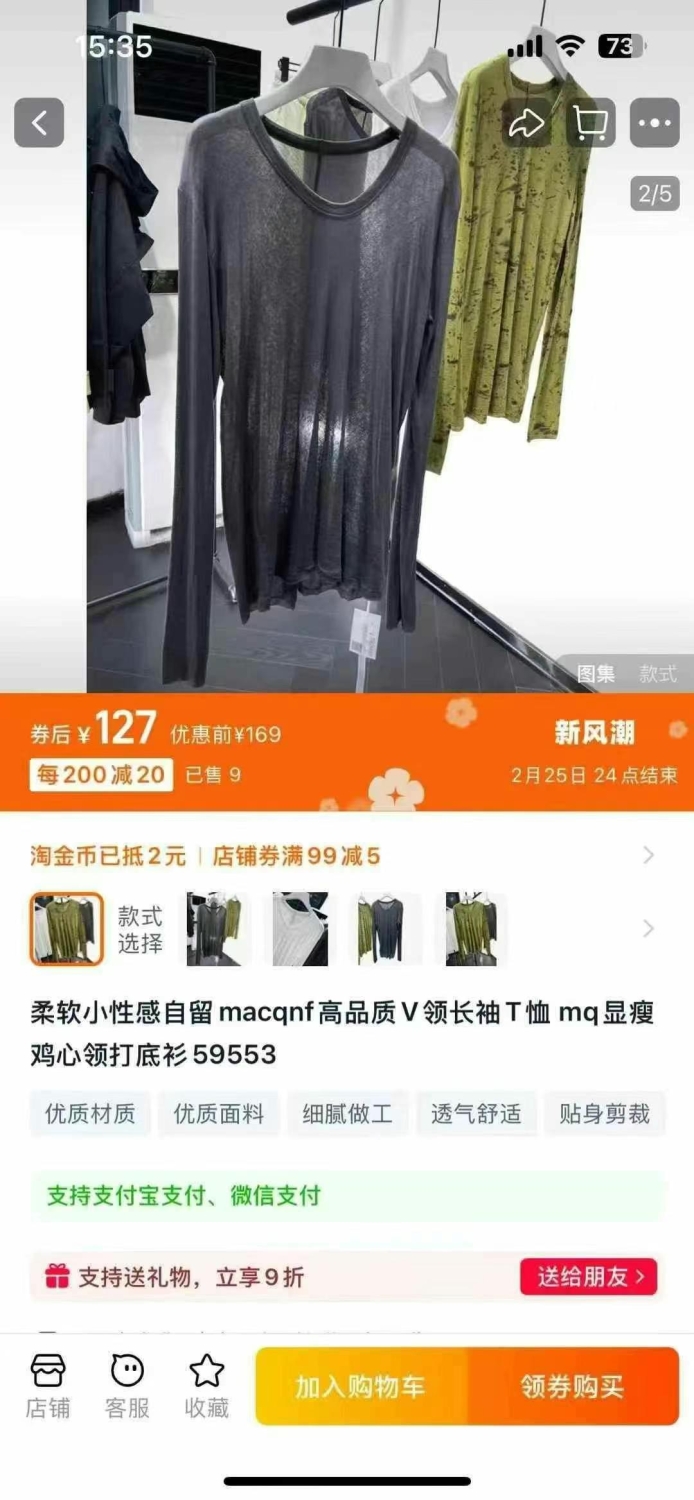Expand all style options with the chevron
This screenshot has width=694, height=1500.
pyautogui.click(x=648, y=929)
